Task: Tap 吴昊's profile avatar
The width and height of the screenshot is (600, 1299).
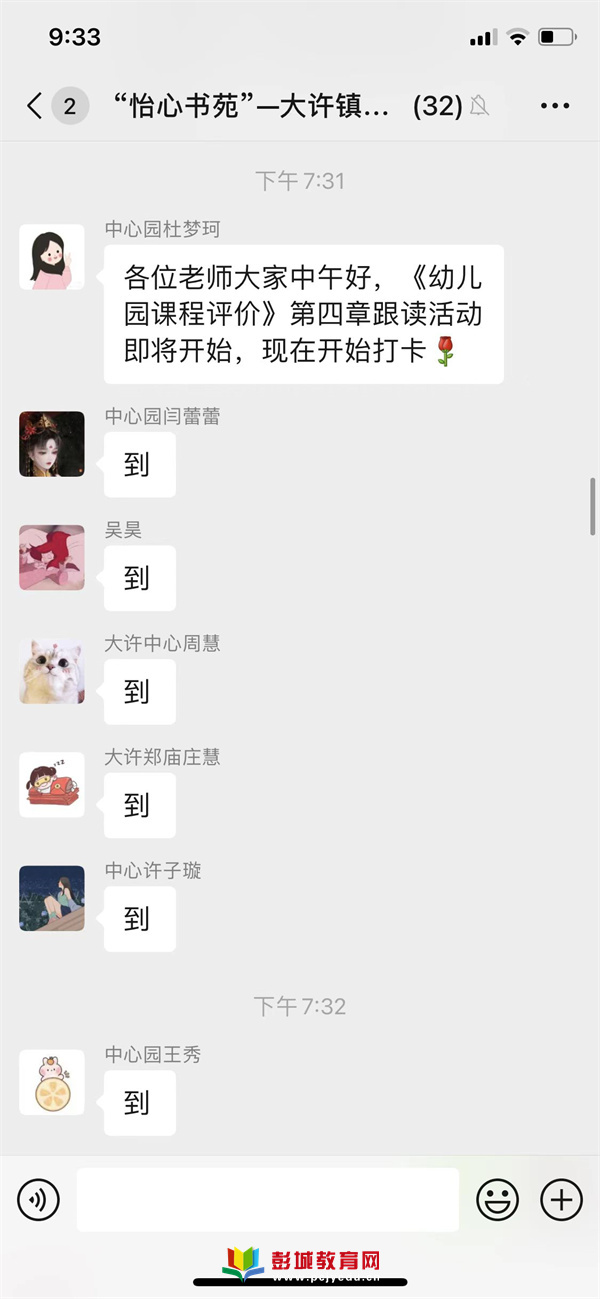Action: pyautogui.click(x=52, y=557)
